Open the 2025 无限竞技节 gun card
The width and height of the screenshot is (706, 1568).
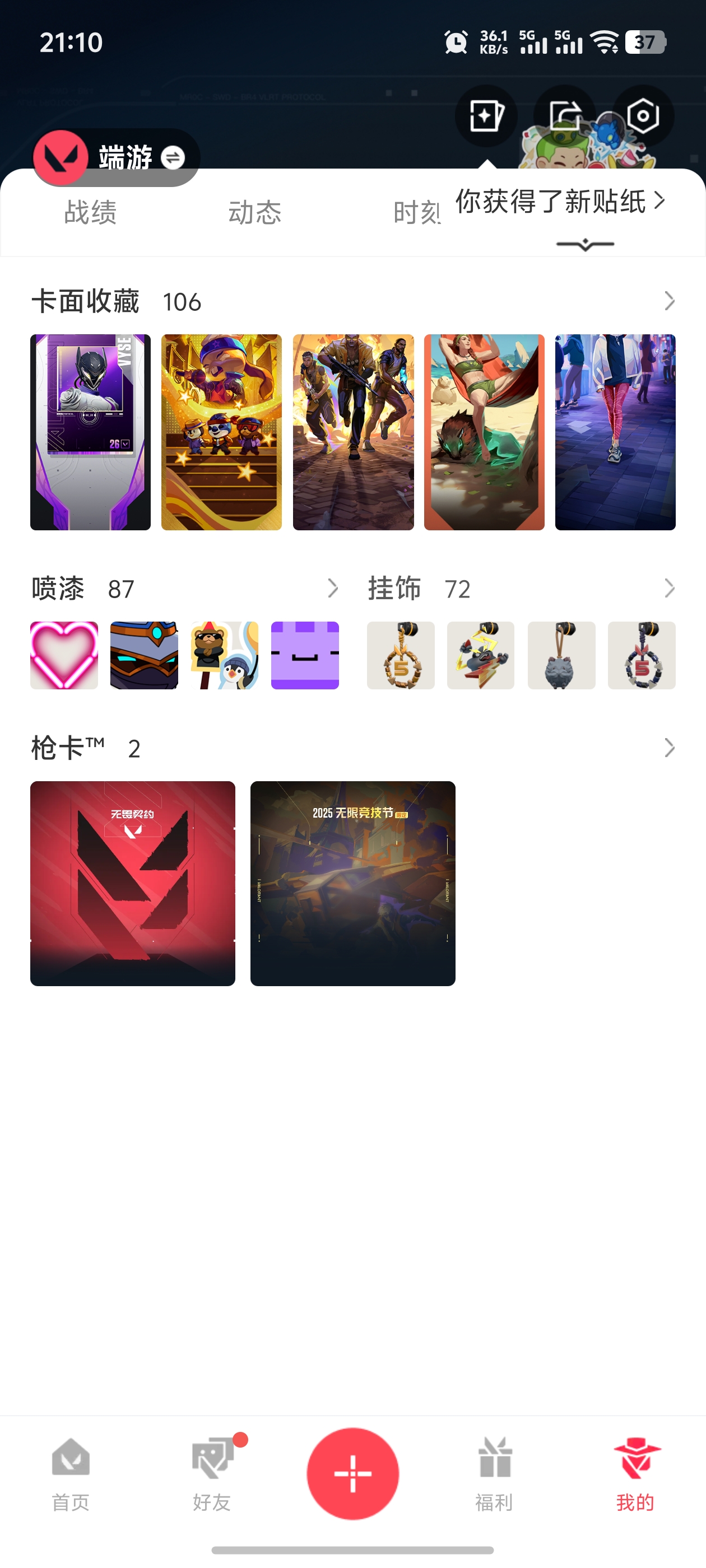click(x=352, y=883)
